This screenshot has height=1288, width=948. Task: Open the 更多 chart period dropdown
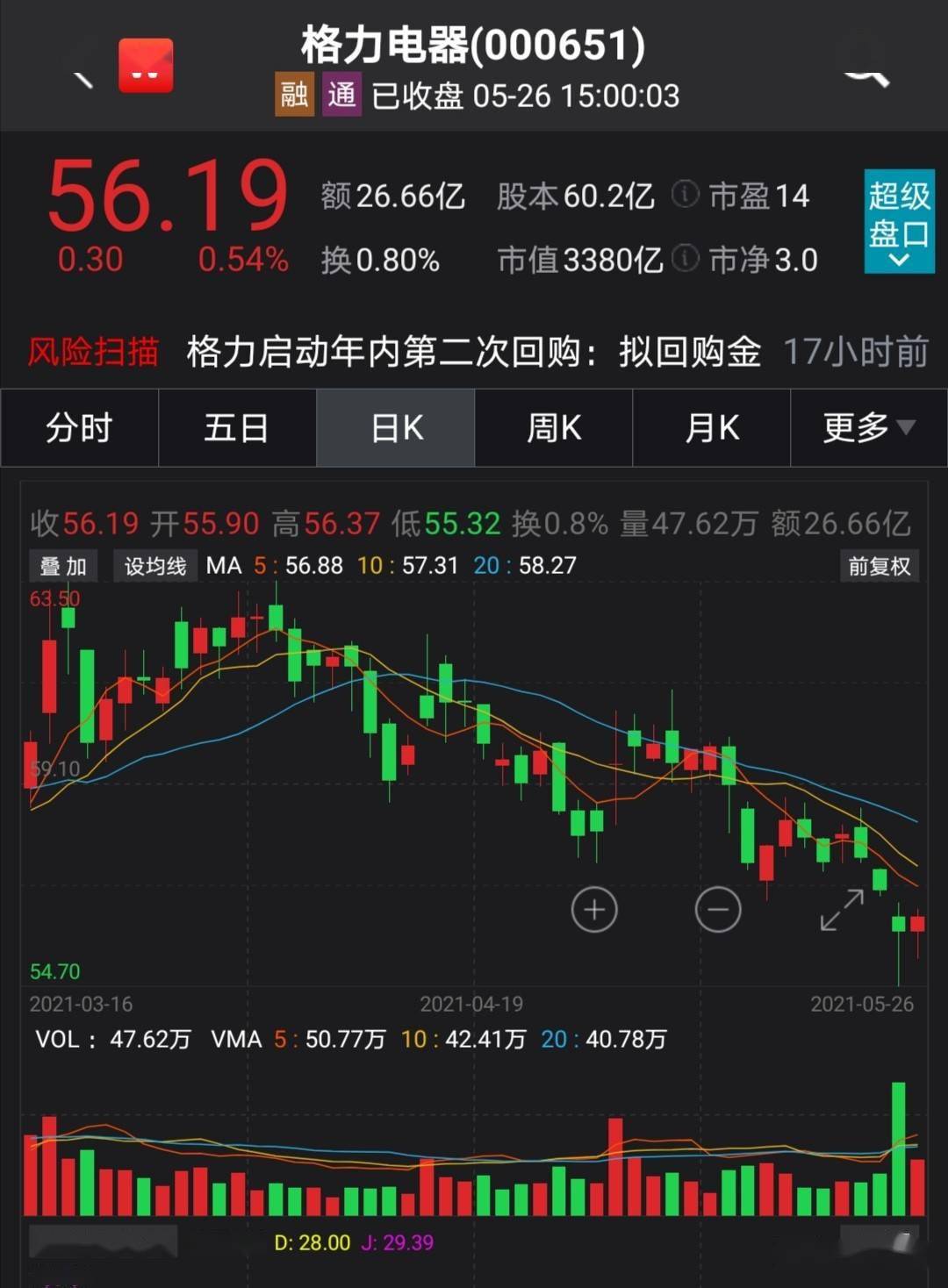pyautogui.click(x=868, y=428)
